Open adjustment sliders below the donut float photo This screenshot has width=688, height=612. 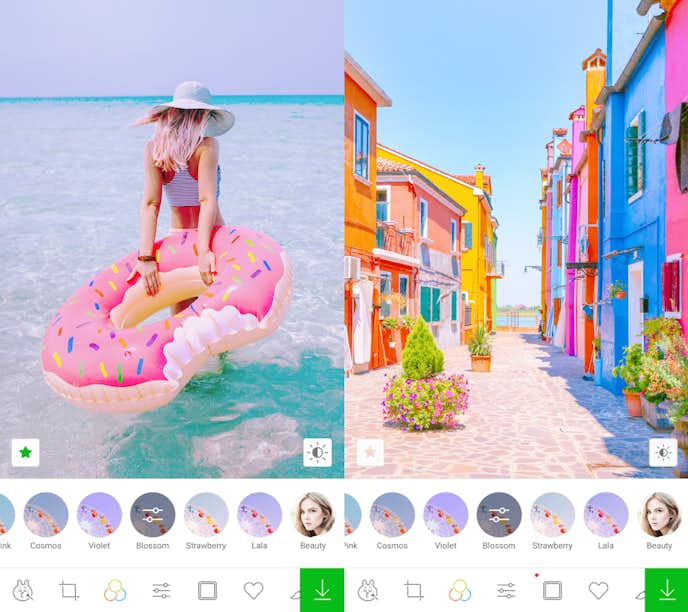[x=161, y=590]
